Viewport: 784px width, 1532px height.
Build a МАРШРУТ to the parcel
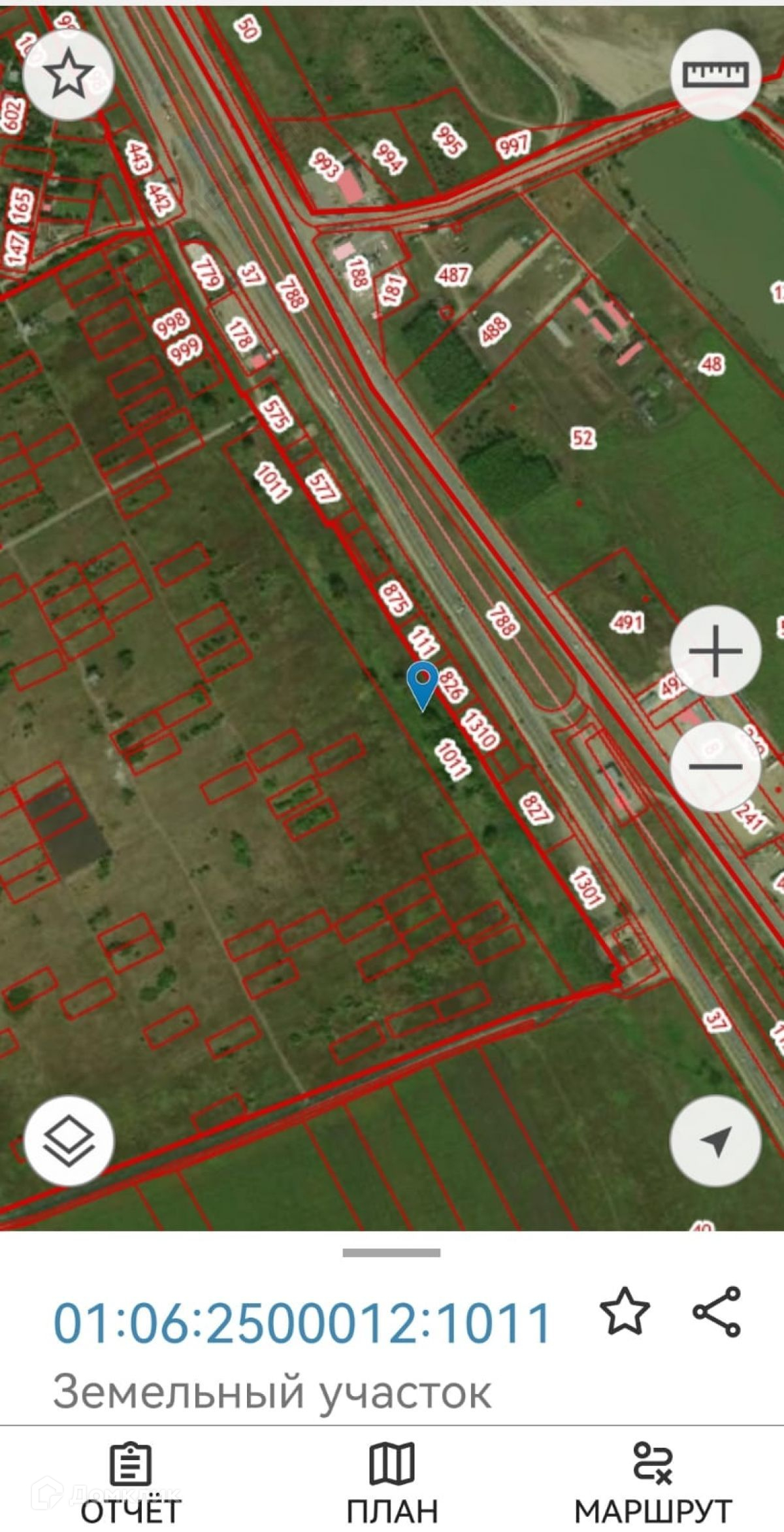pos(653,1483)
